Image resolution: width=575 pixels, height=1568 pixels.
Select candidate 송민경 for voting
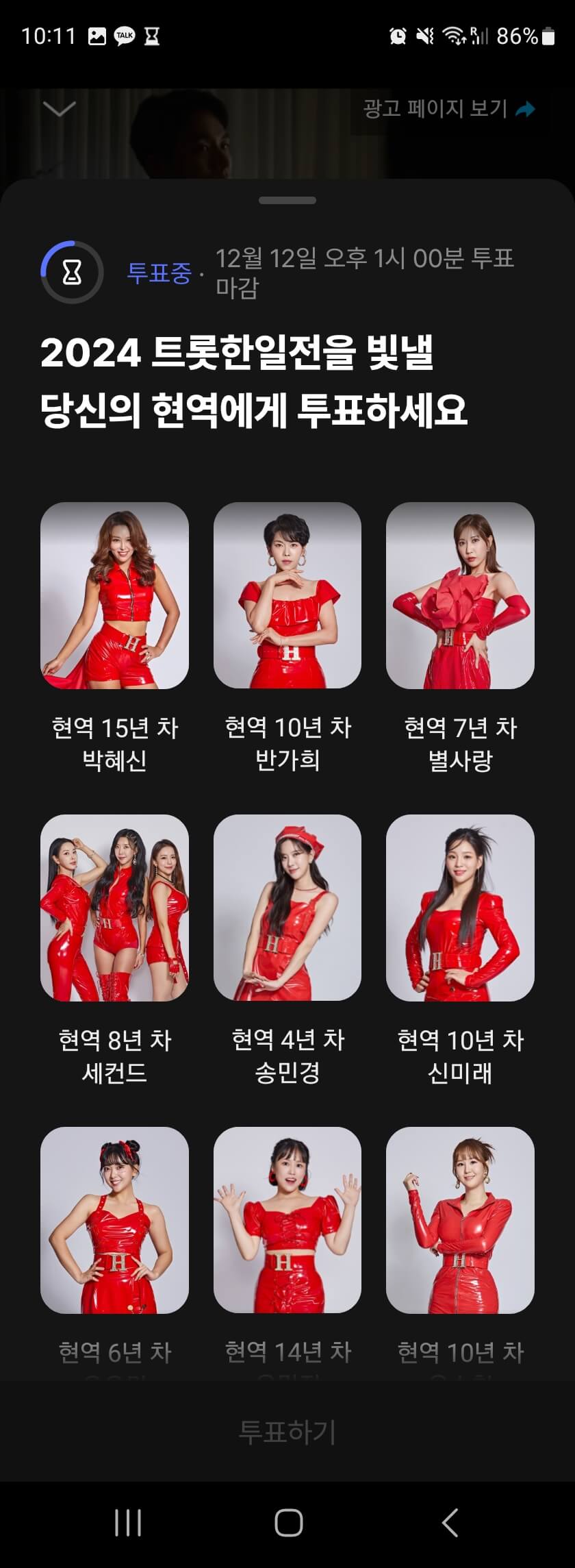(x=287, y=908)
